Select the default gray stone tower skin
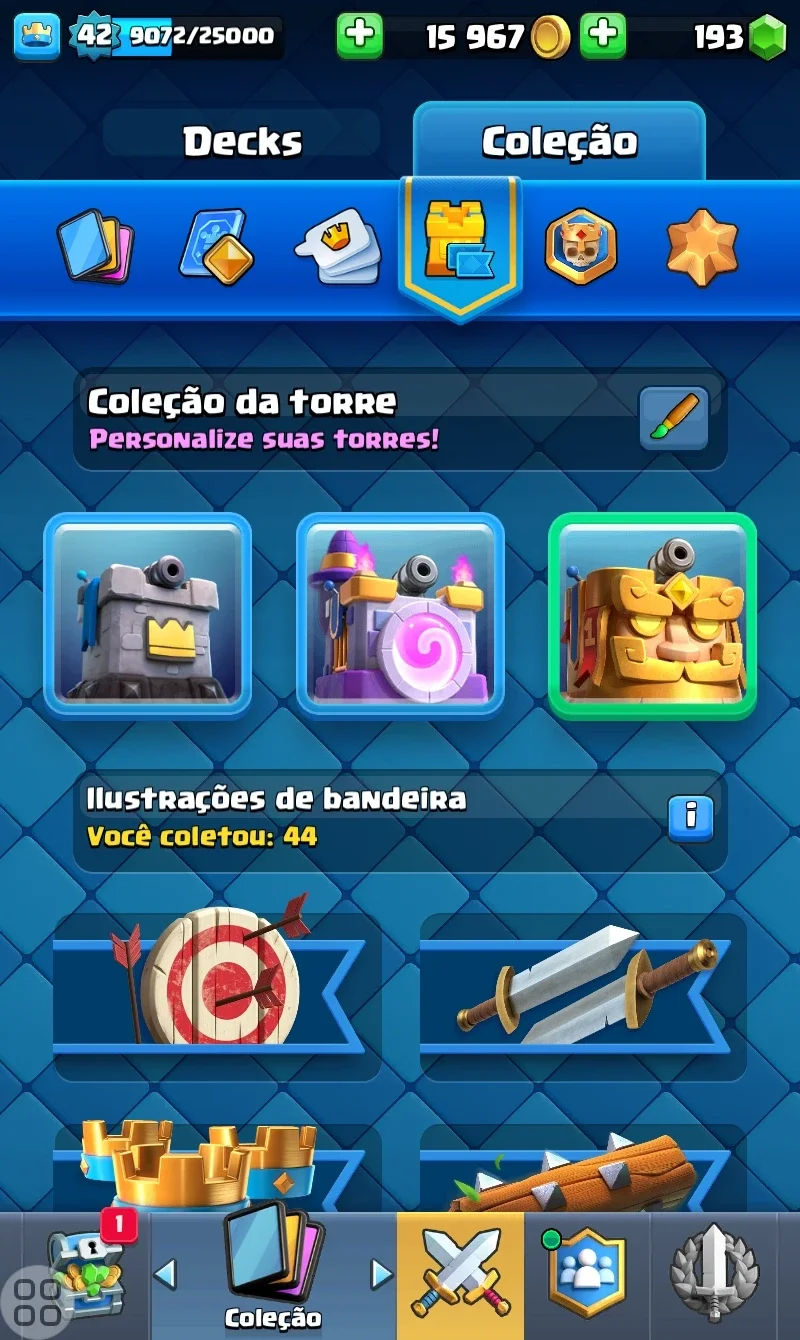 tap(148, 615)
